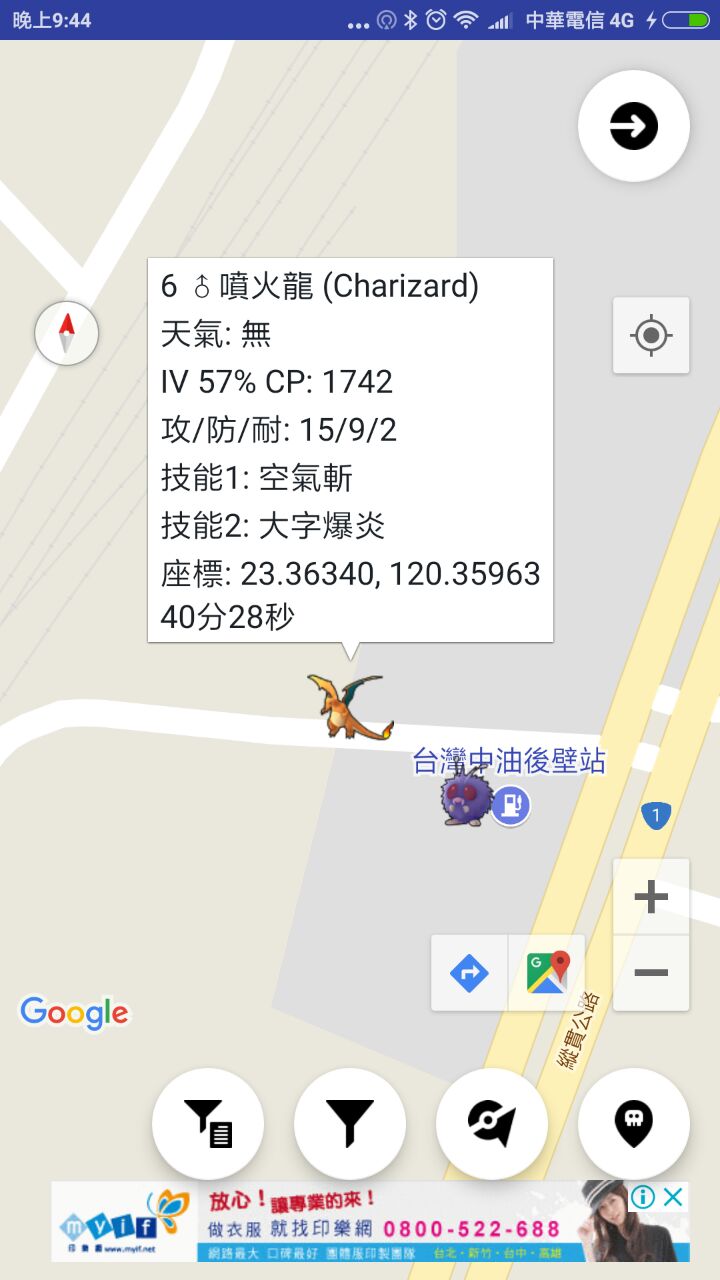Image resolution: width=720 pixels, height=1280 pixels.
Task: Select the Charizard marker on the map
Action: [x=350, y=706]
